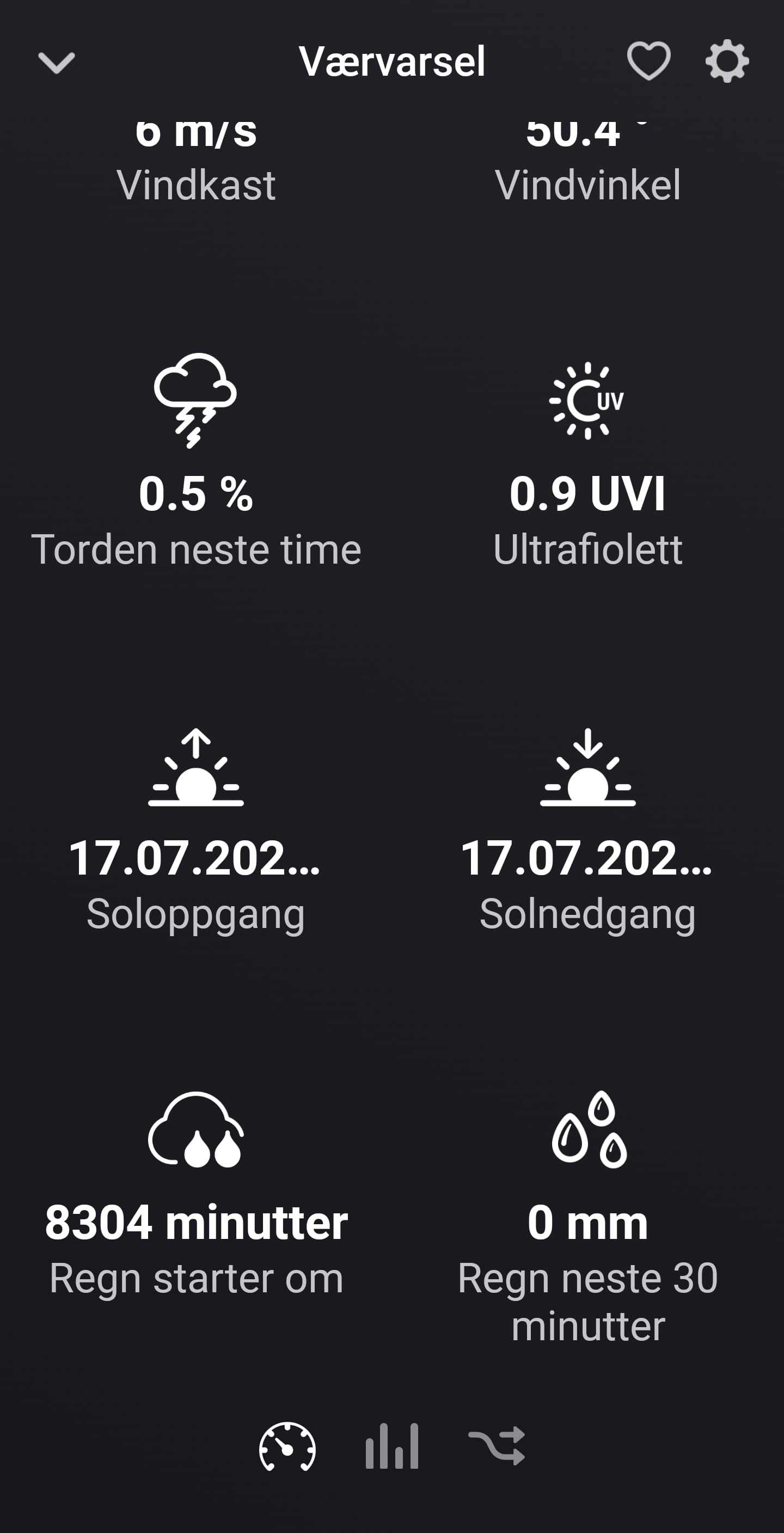Switch to the gauge dashboard tab
The height and width of the screenshot is (1533, 784).
point(287,1447)
